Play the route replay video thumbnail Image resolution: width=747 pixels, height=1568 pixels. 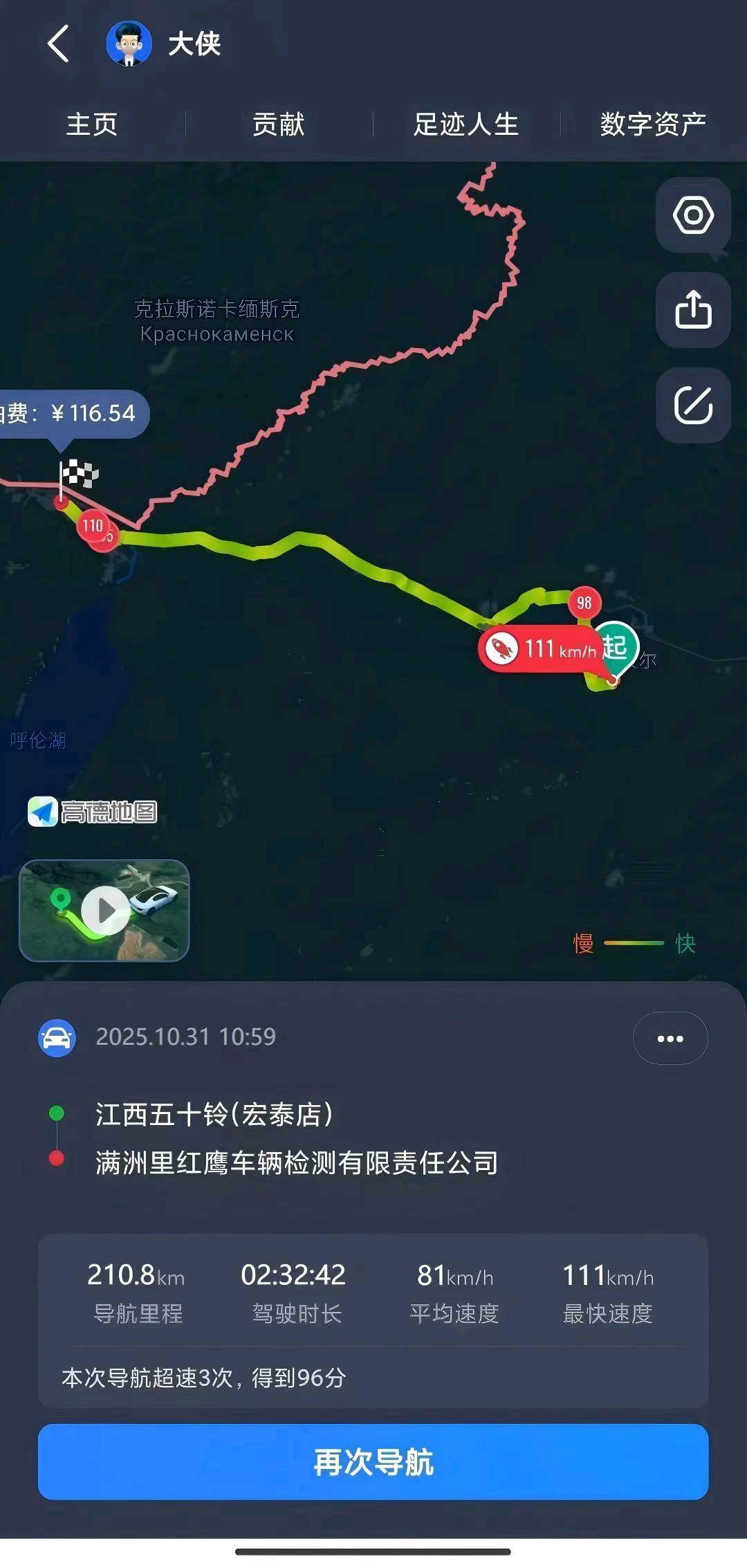tap(104, 911)
